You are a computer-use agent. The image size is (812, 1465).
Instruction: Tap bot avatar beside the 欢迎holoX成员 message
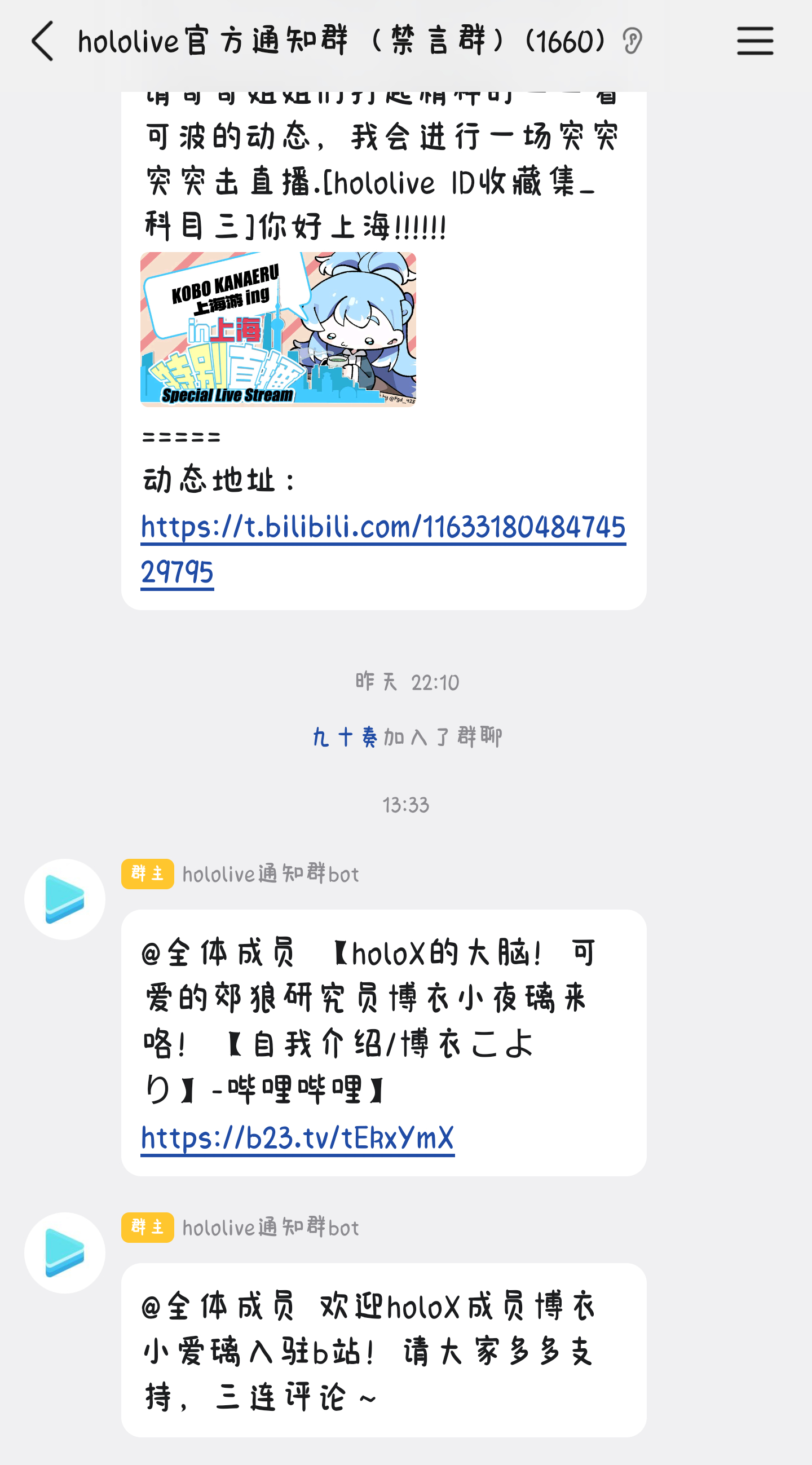pyautogui.click(x=65, y=1252)
